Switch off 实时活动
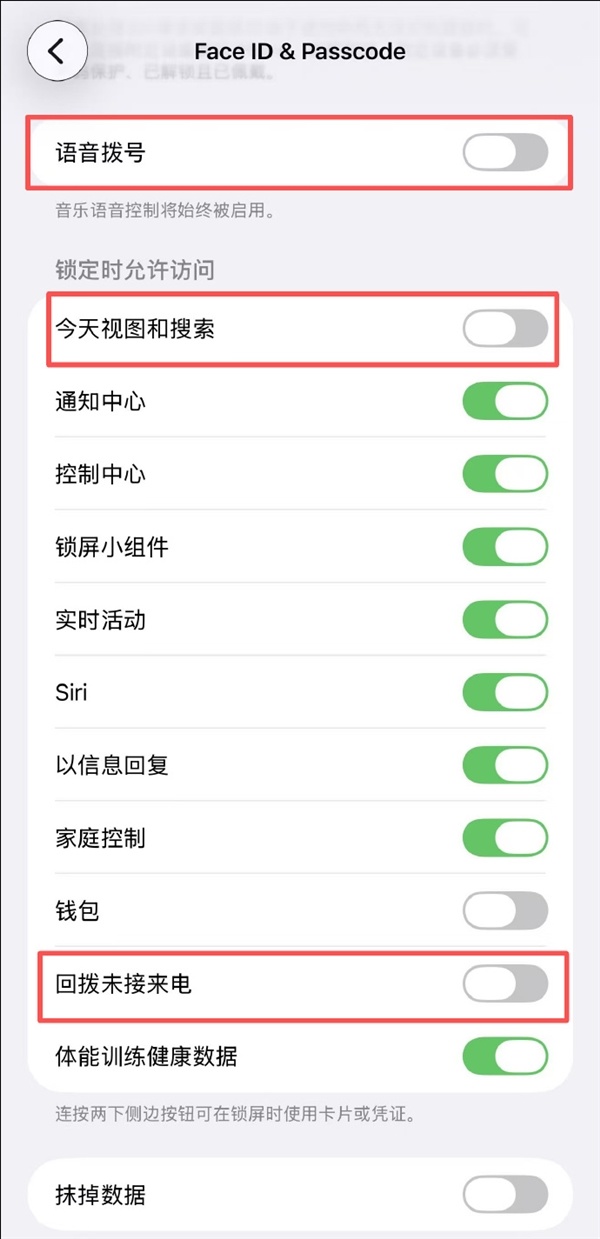The image size is (600, 1239). (x=505, y=620)
